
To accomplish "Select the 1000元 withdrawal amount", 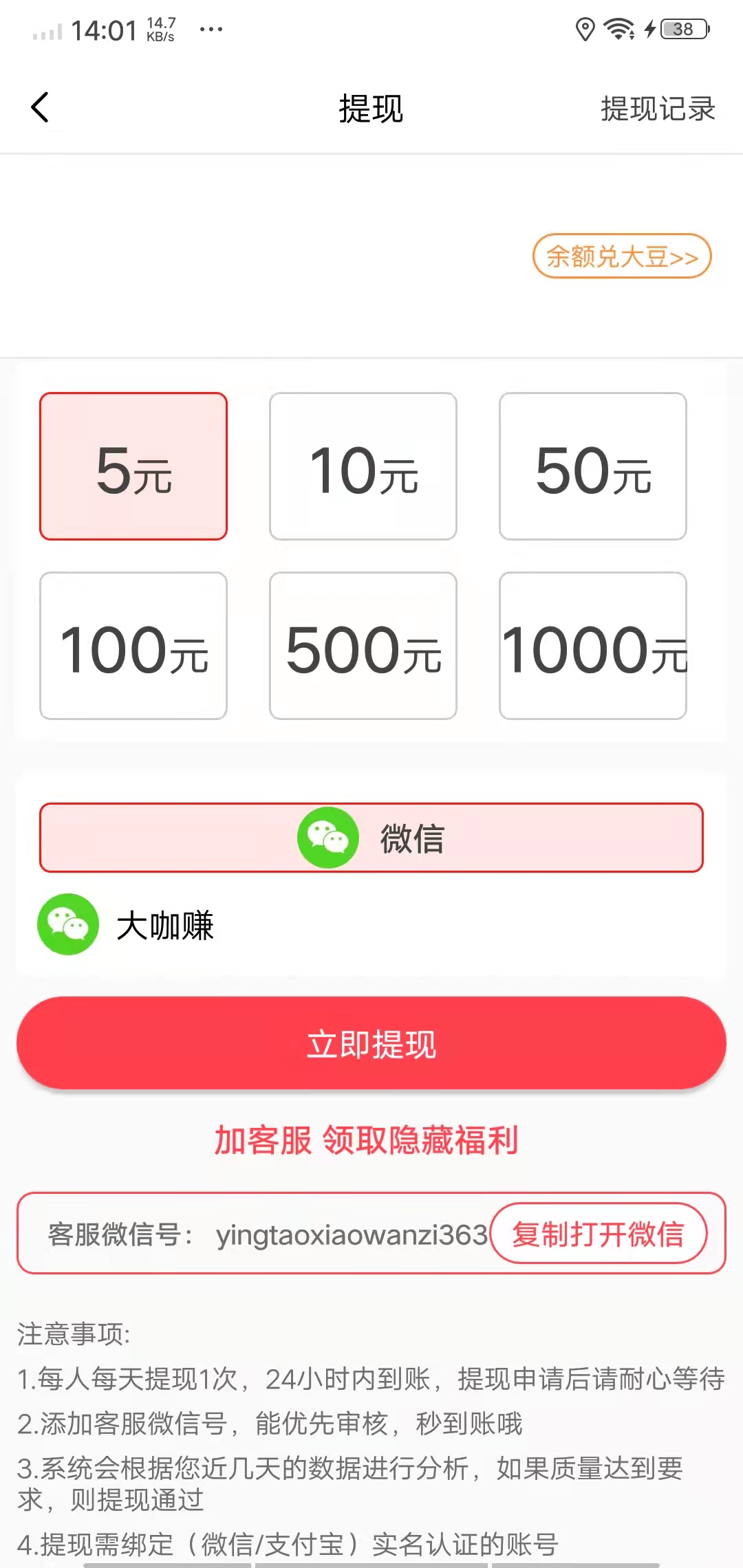I will point(593,645).
